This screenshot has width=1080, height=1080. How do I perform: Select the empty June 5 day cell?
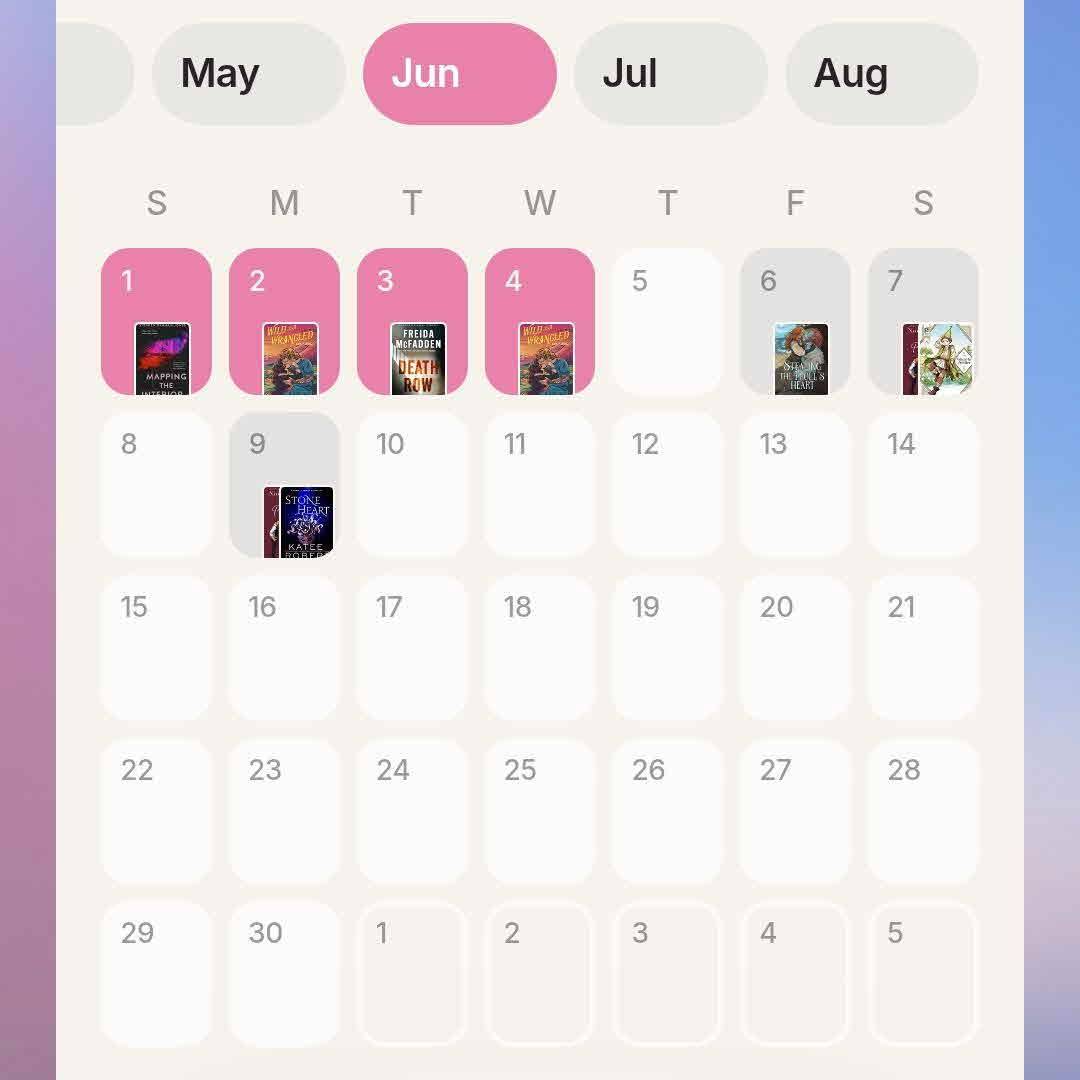(x=667, y=321)
